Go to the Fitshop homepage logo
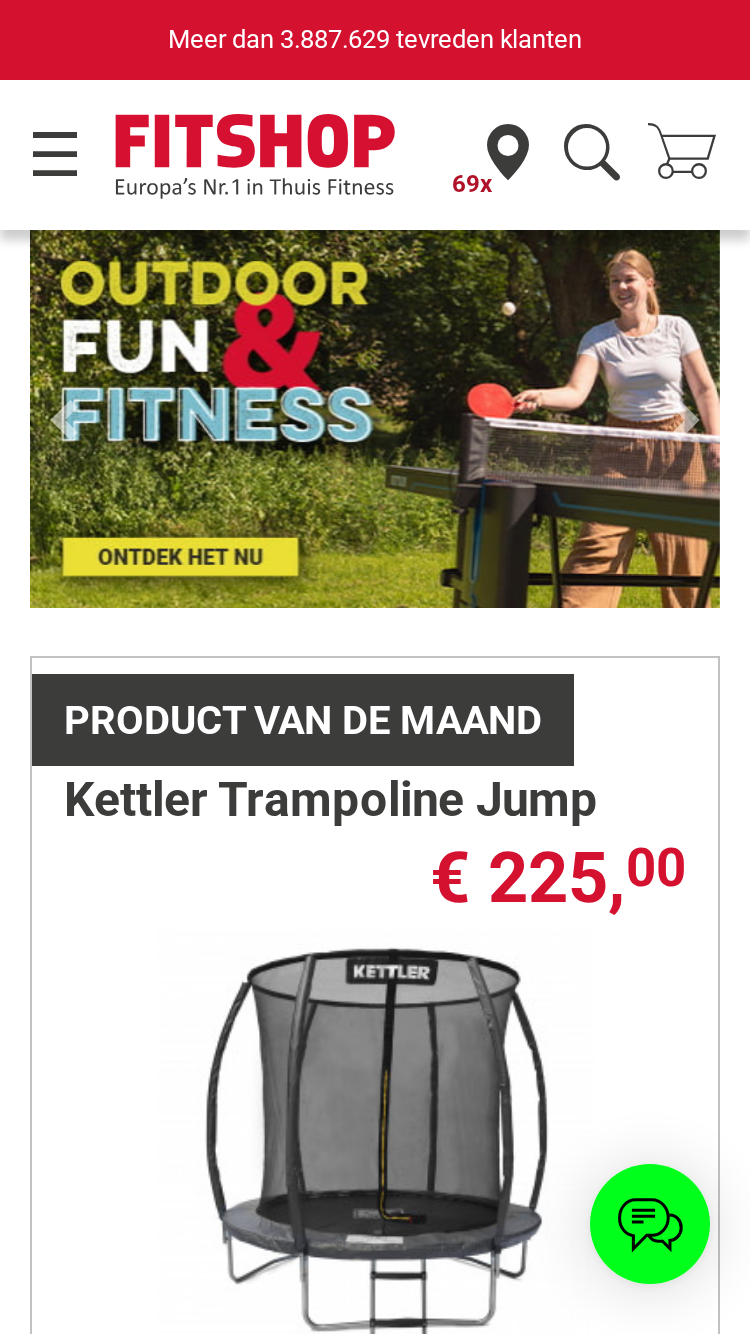The height and width of the screenshot is (1334, 750). (x=255, y=155)
